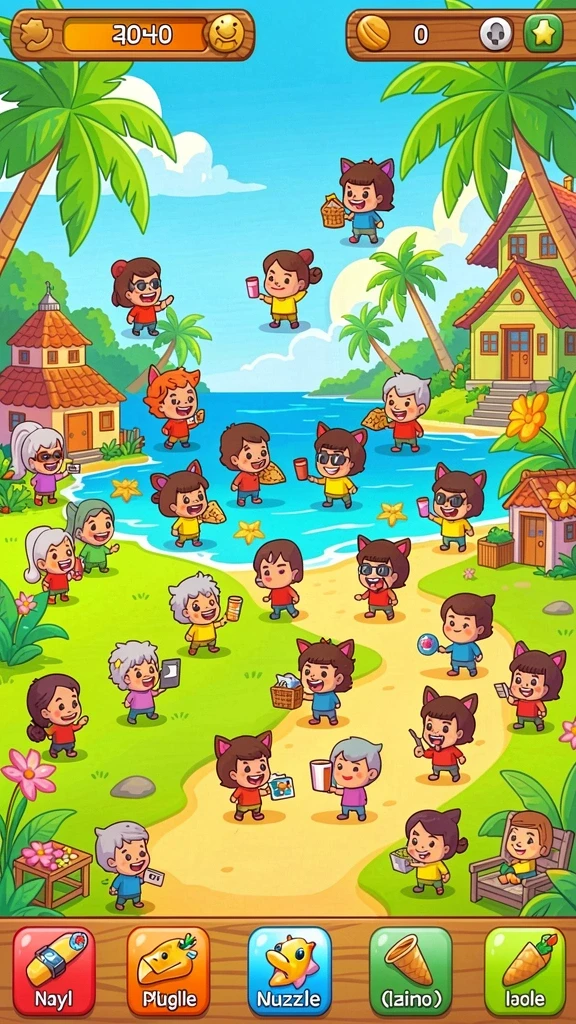This screenshot has width=576, height=1024.
Task: Tap the green star button
Action: pyautogui.click(x=543, y=33)
